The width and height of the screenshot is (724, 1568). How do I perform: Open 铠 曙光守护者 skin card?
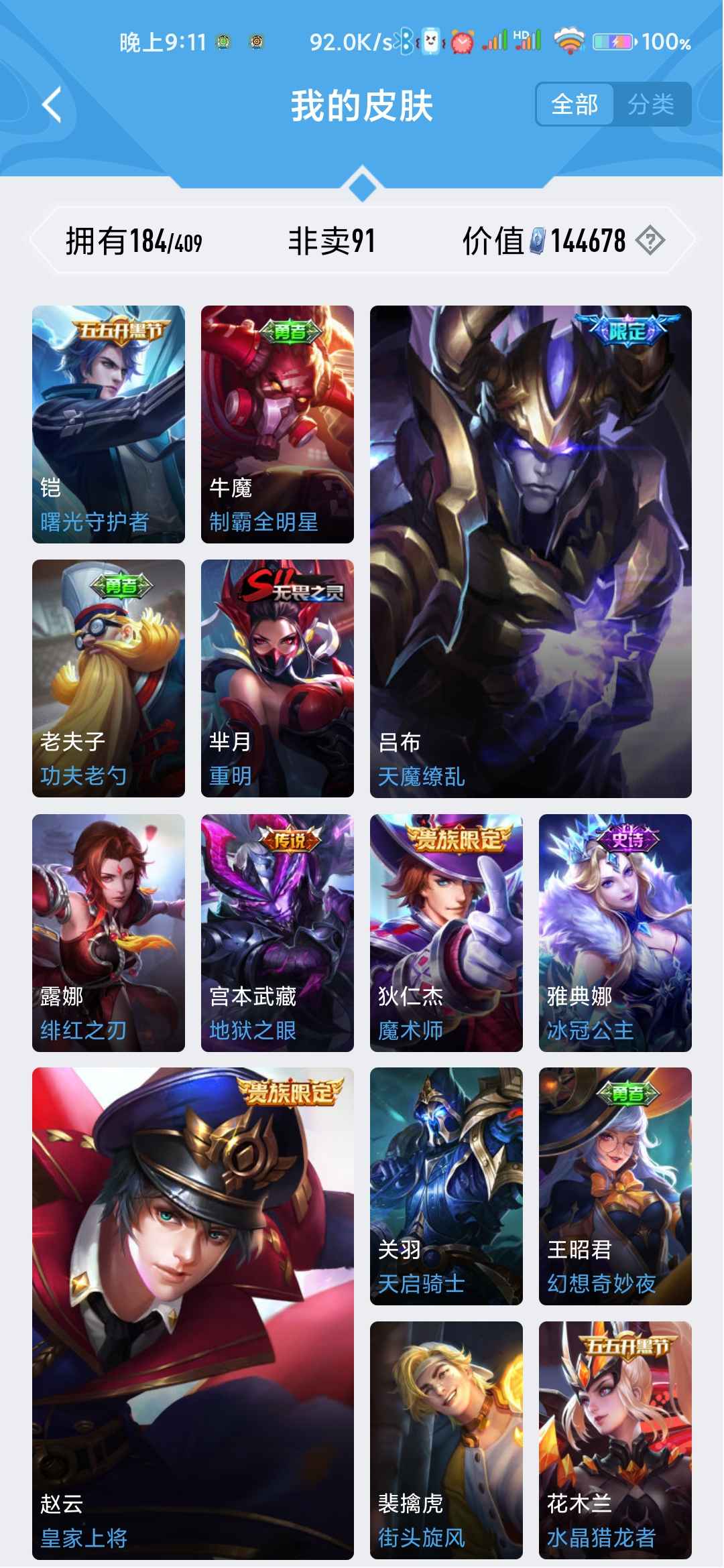point(109,423)
